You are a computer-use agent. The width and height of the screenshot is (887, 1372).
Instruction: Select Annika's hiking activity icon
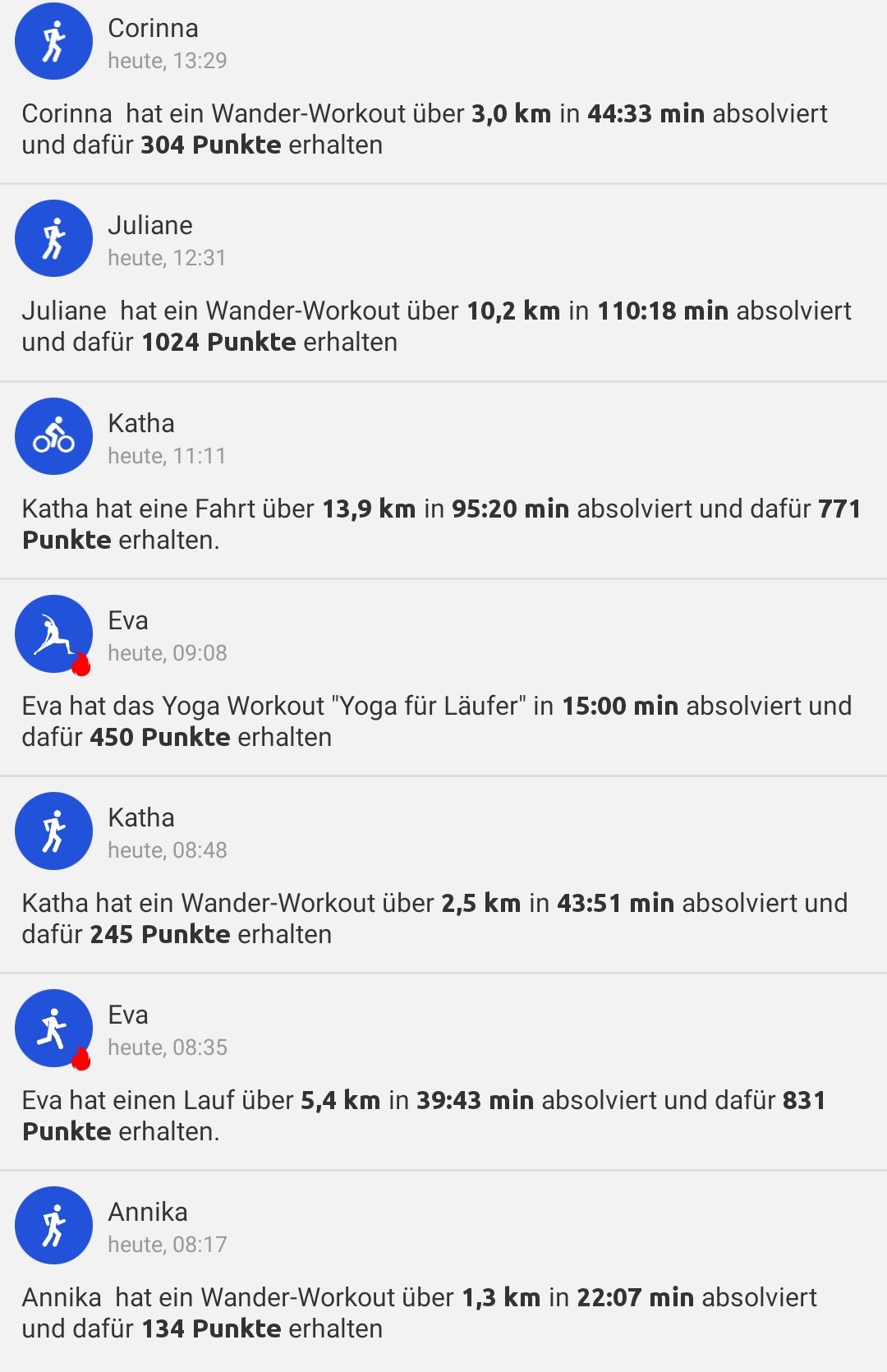click(53, 1225)
